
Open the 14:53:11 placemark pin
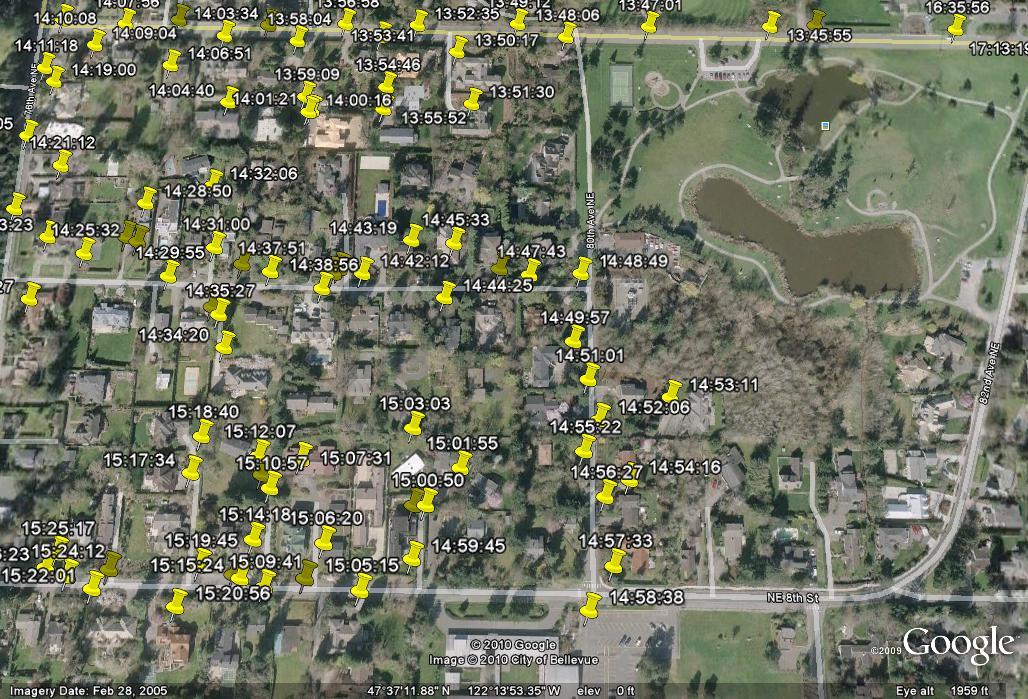(x=672, y=391)
